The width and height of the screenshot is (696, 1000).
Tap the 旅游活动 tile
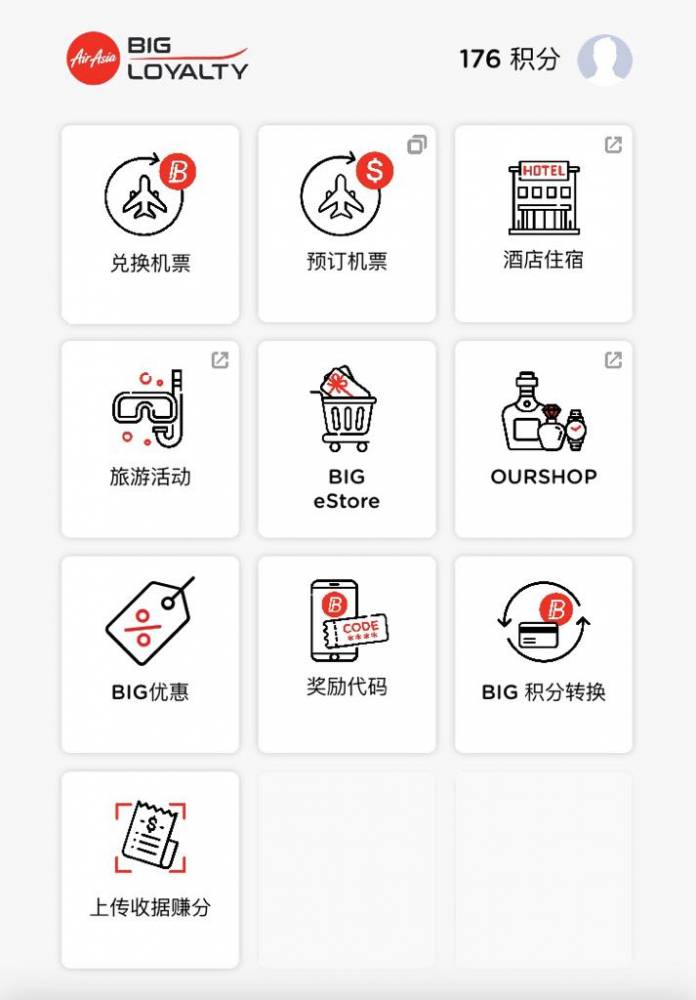tap(150, 439)
